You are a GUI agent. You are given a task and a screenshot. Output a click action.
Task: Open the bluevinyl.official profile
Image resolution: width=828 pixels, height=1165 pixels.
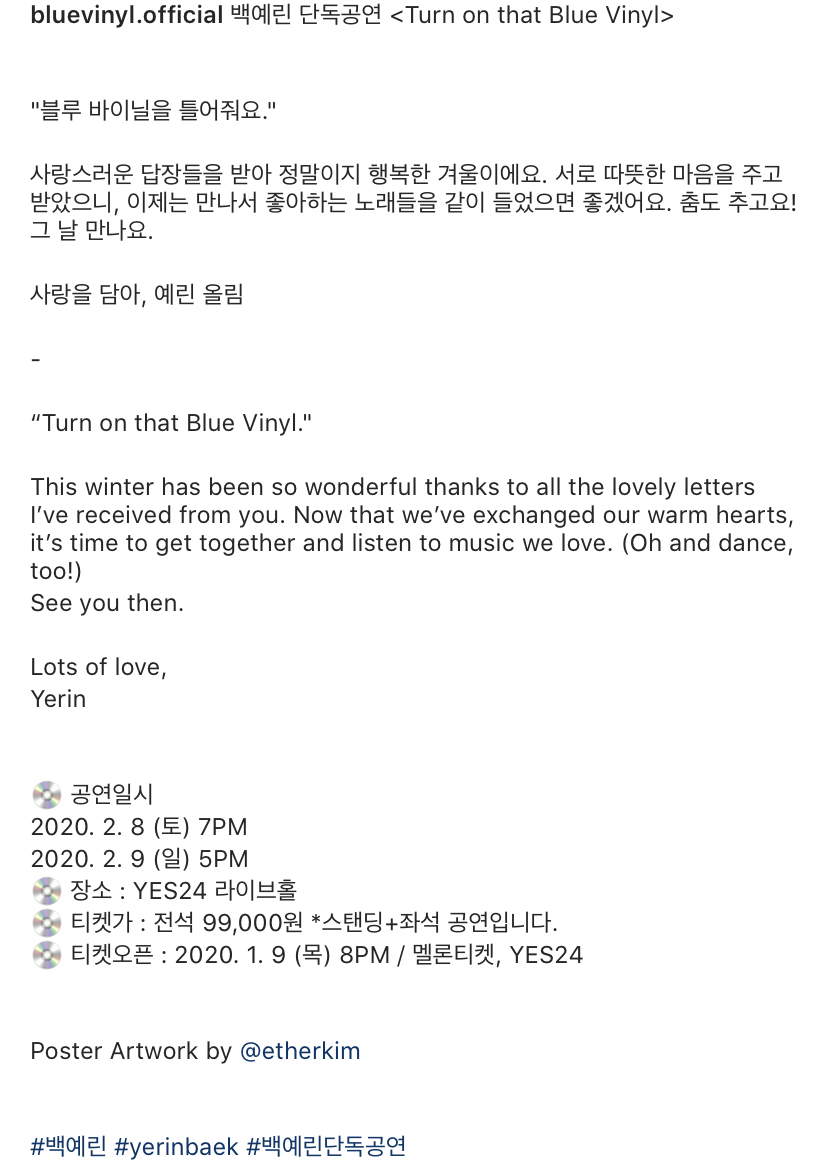click(126, 16)
